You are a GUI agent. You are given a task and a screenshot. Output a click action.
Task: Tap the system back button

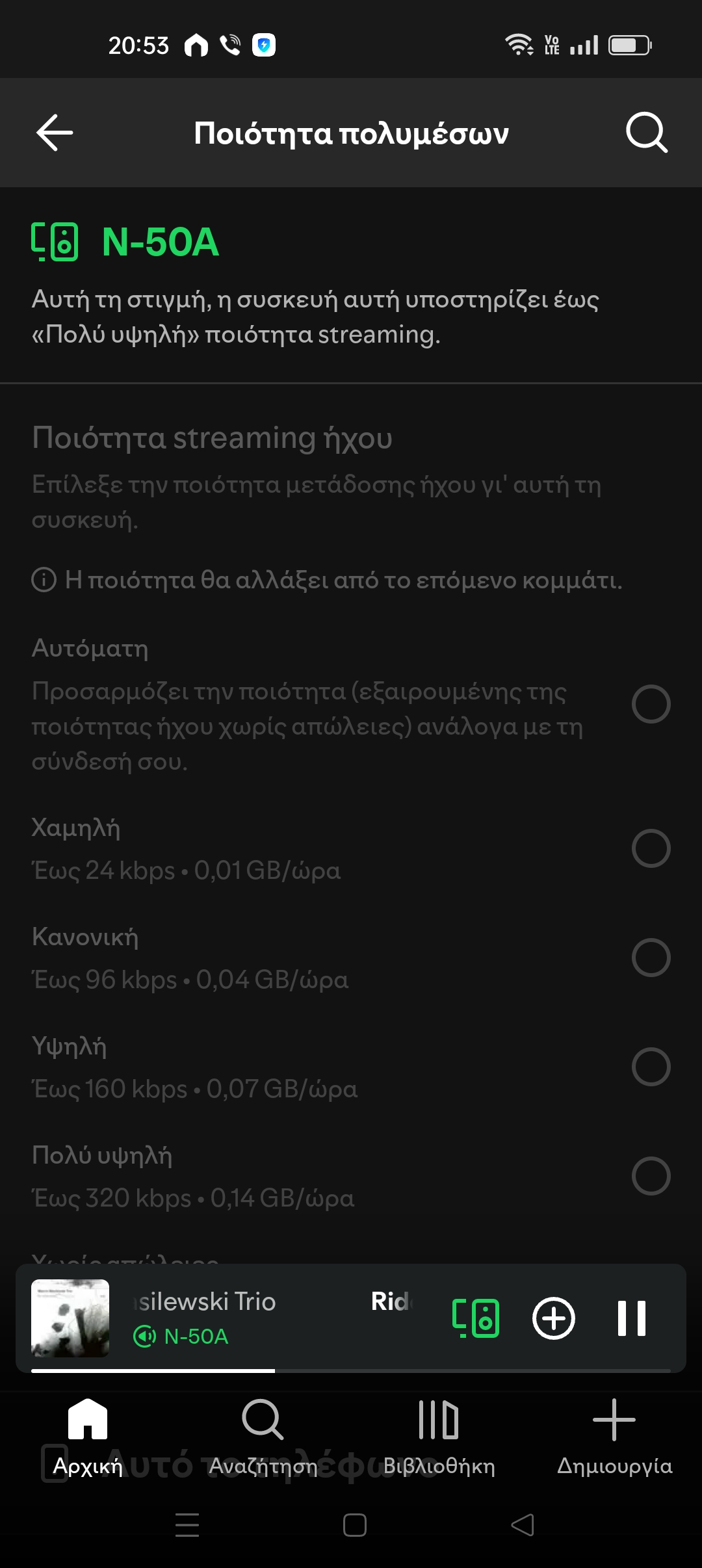pyautogui.click(x=523, y=1525)
